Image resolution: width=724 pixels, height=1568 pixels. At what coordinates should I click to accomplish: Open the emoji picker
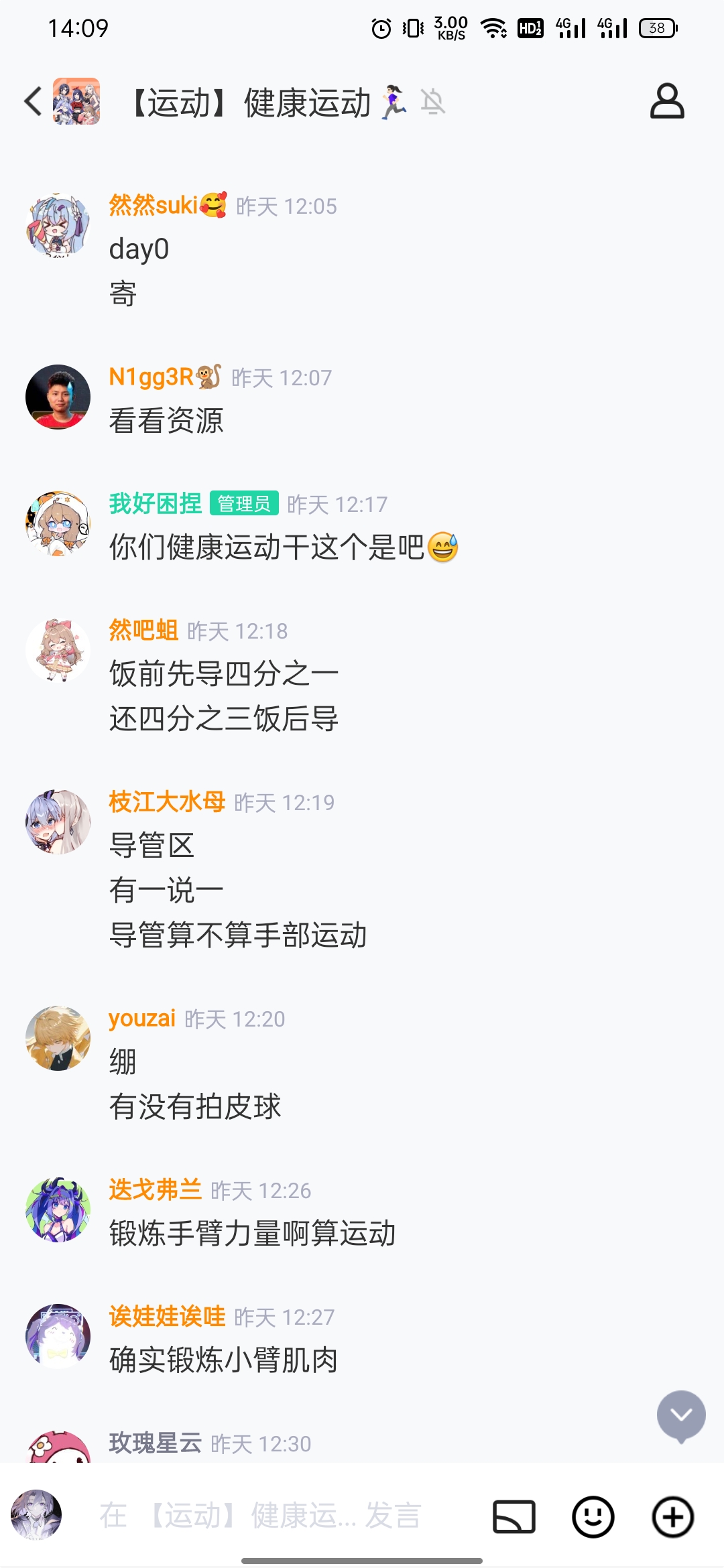click(x=593, y=1516)
